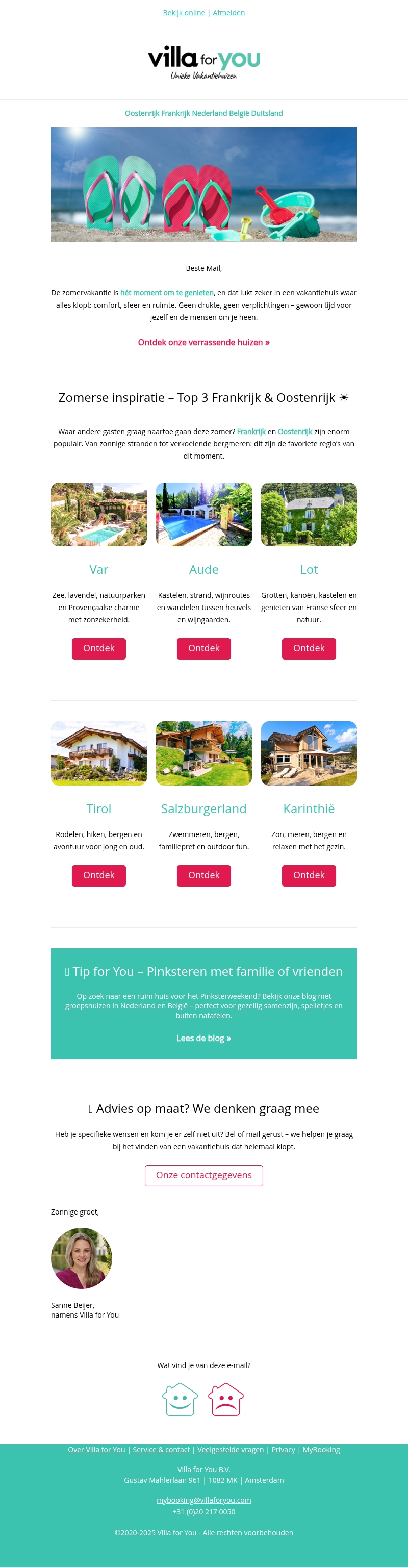Rate the email with the sad house
The image size is (408, 1568).
[x=226, y=1399]
